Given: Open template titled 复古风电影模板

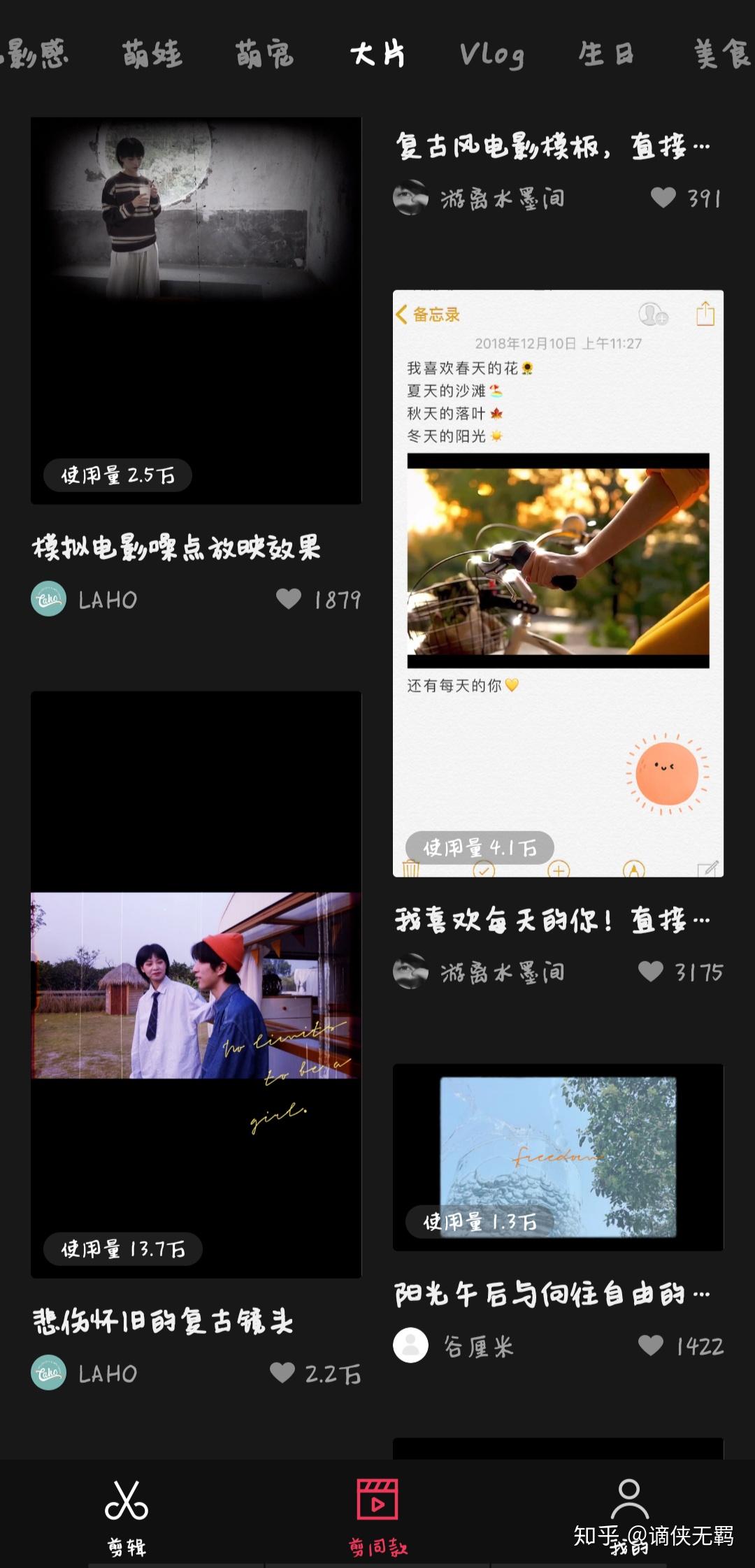Looking at the screenshot, I should [552, 147].
